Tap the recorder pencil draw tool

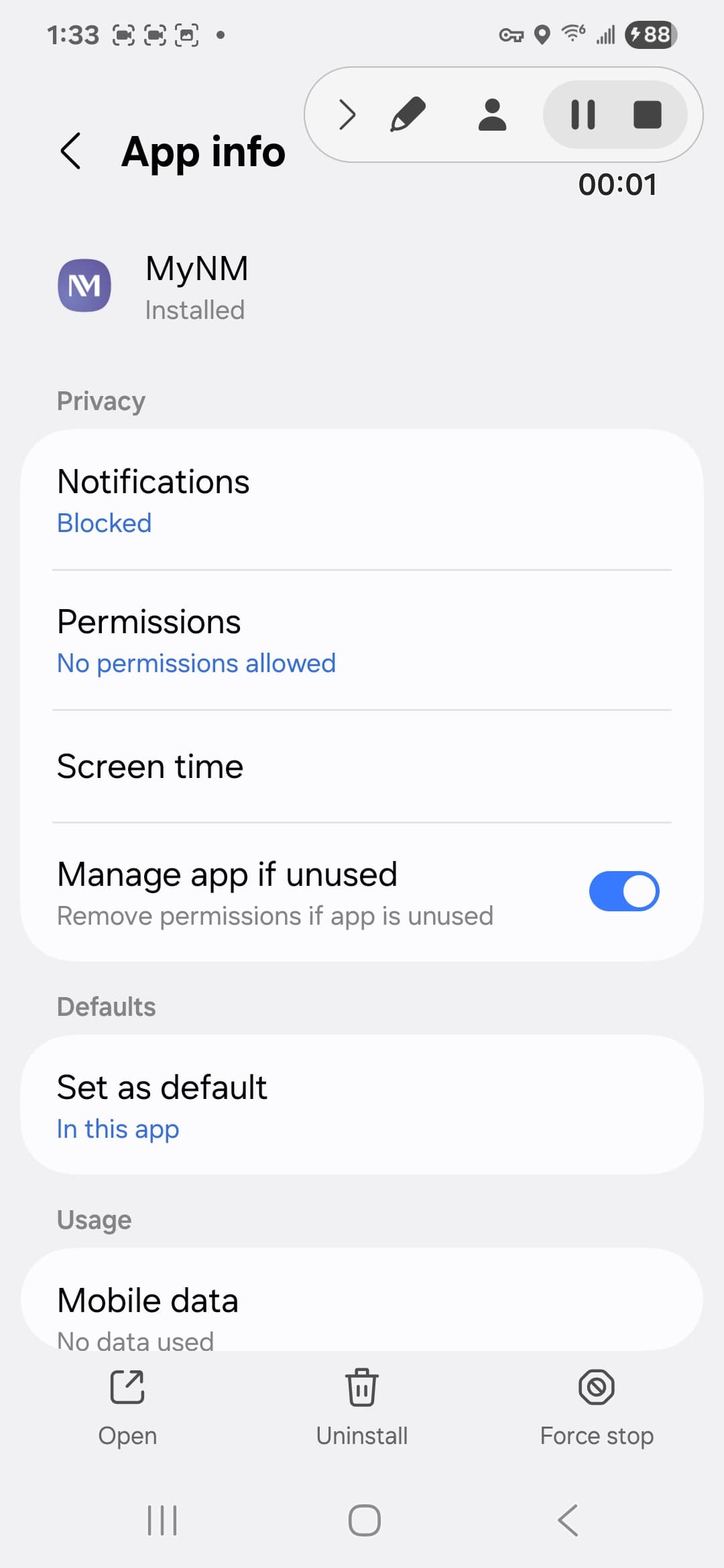click(x=408, y=114)
